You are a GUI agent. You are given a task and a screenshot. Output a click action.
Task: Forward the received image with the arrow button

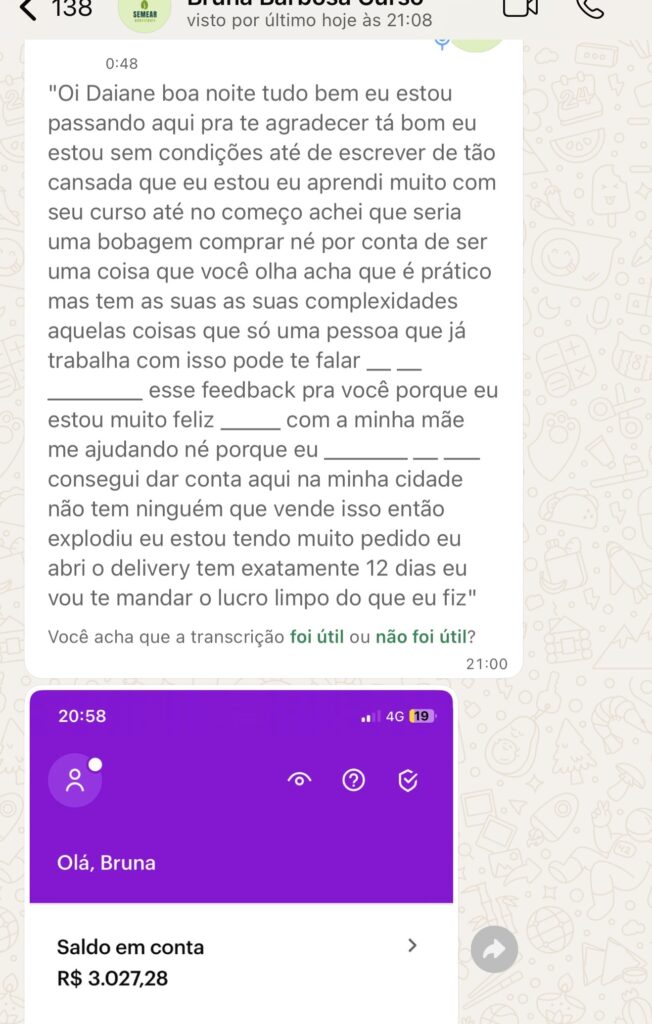coord(495,949)
